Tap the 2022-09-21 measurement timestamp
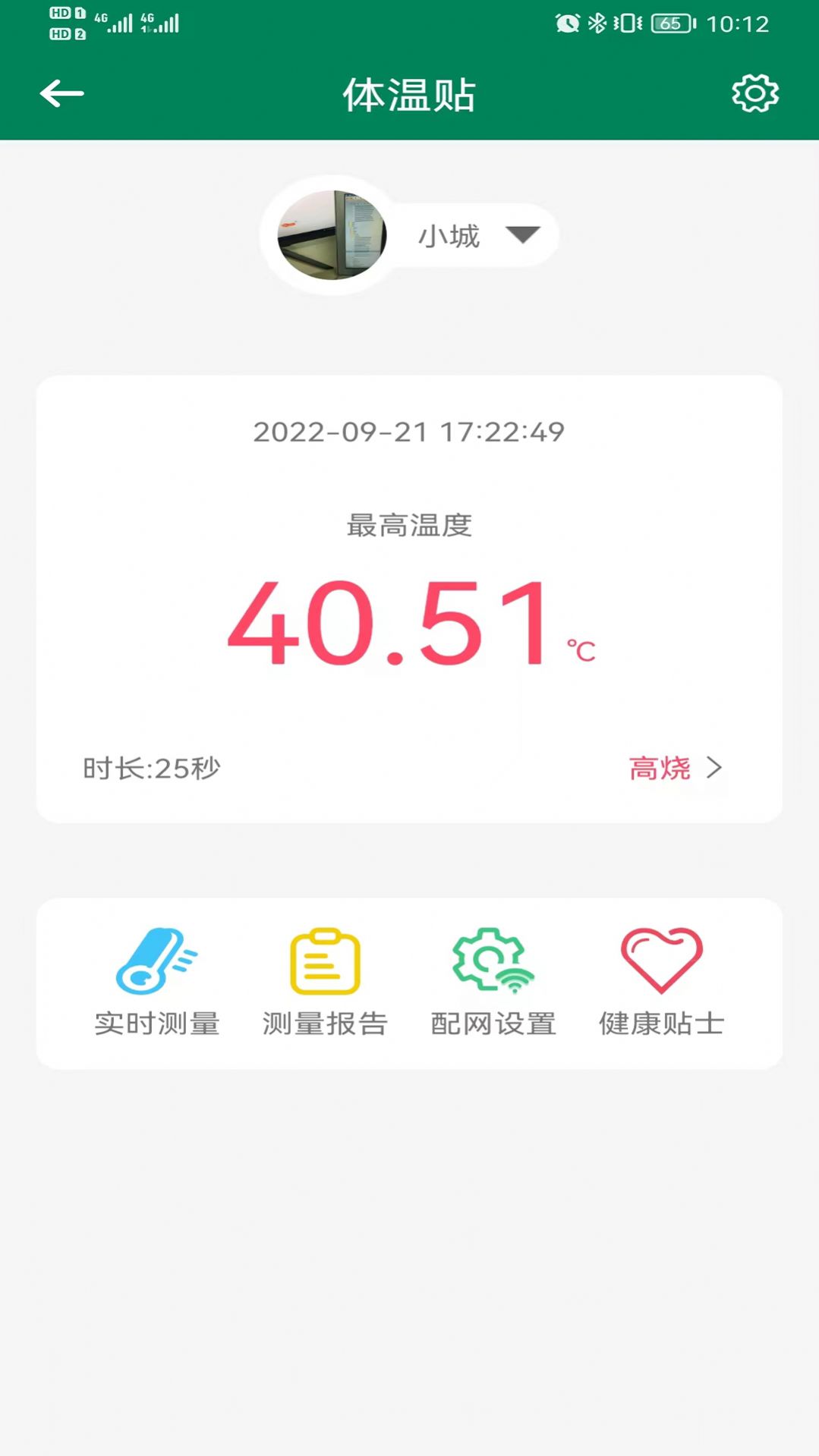Screen dimensions: 819x1456 (409, 431)
